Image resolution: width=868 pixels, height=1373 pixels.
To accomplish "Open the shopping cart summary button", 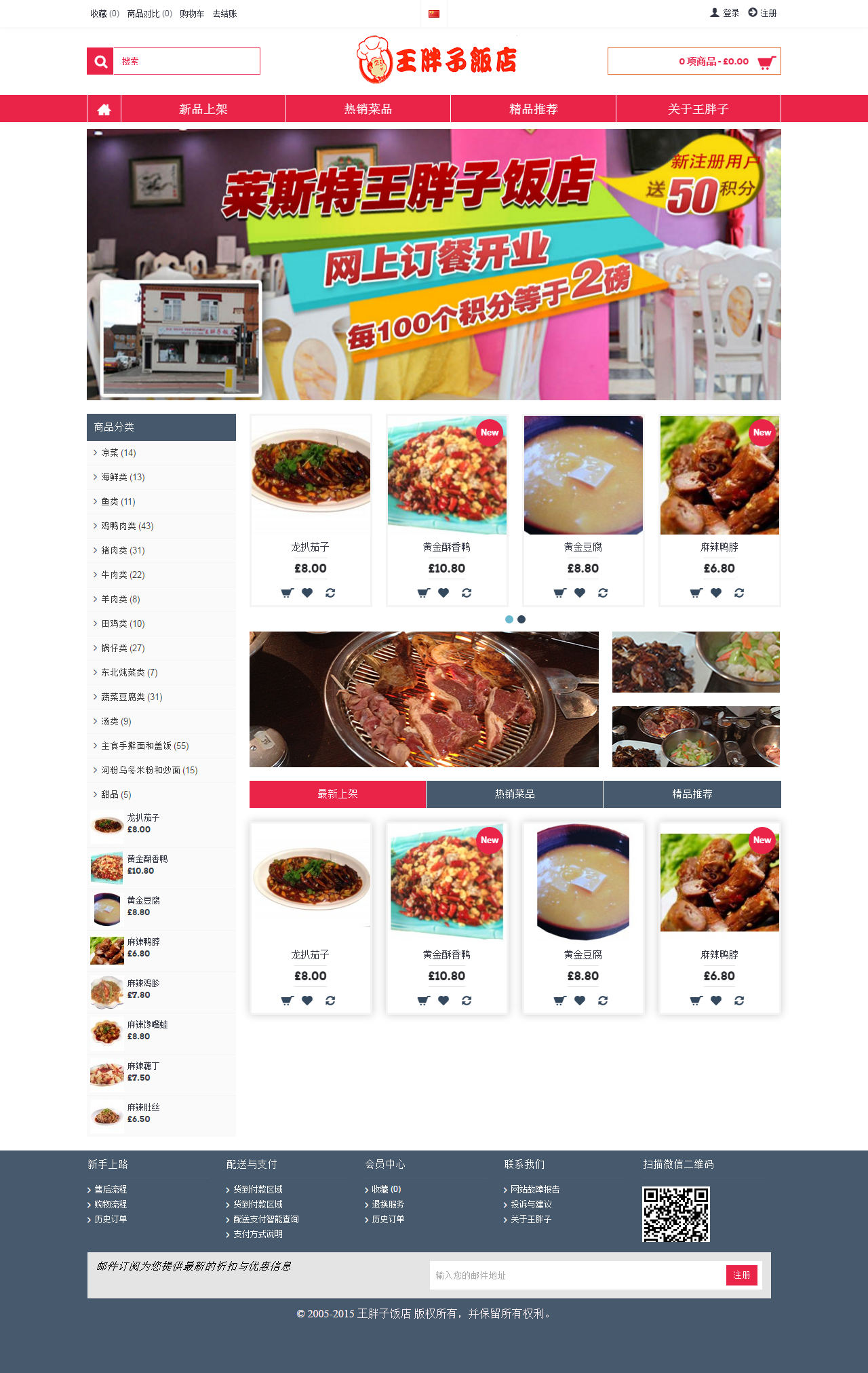I will coord(694,61).
